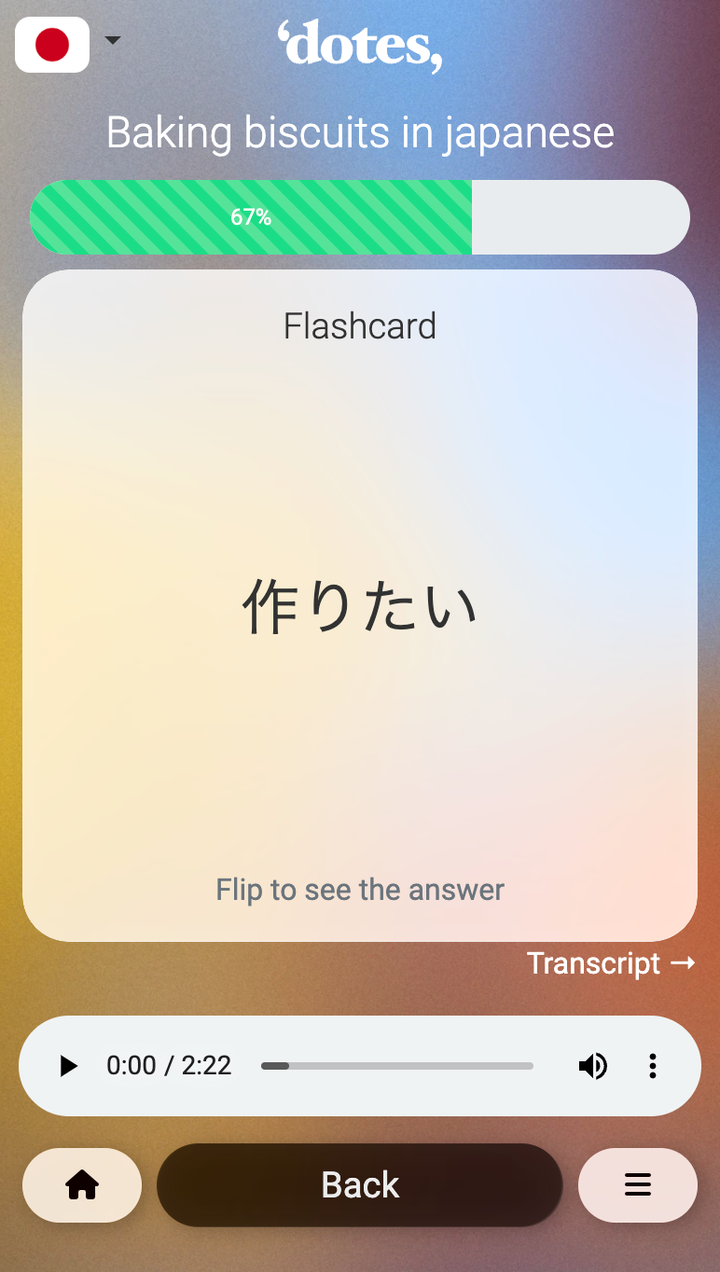
Task: Go to the home screen
Action: coord(82,1185)
